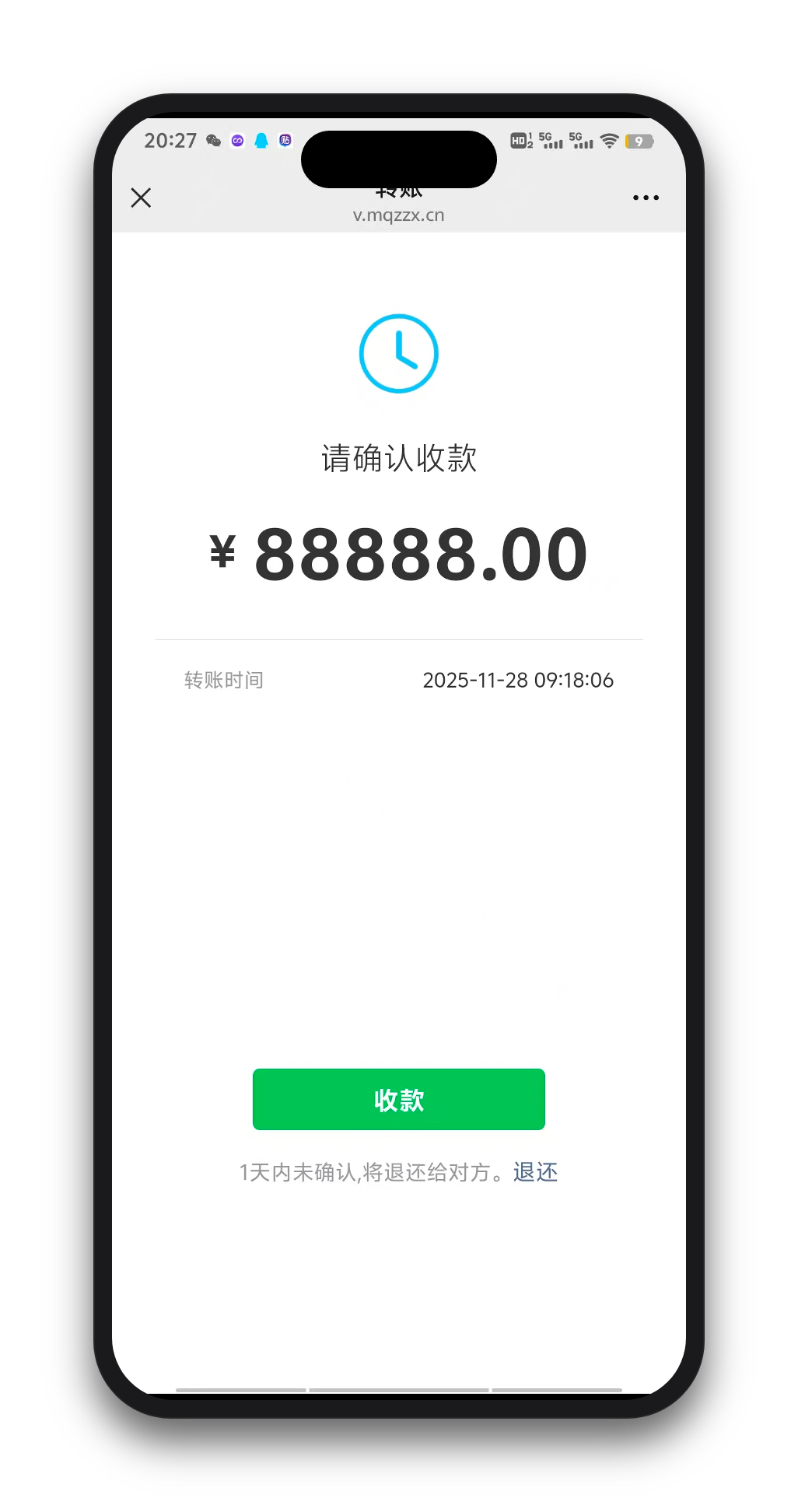
Task: Close the transfer page with the X
Action: (x=141, y=198)
